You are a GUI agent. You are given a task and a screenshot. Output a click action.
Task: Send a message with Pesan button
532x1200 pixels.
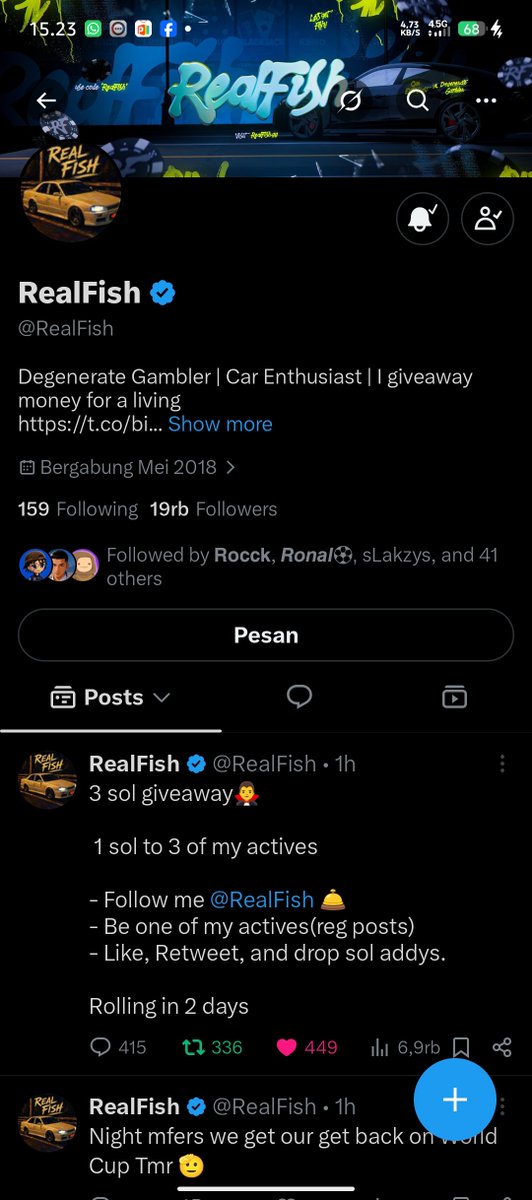pos(266,635)
